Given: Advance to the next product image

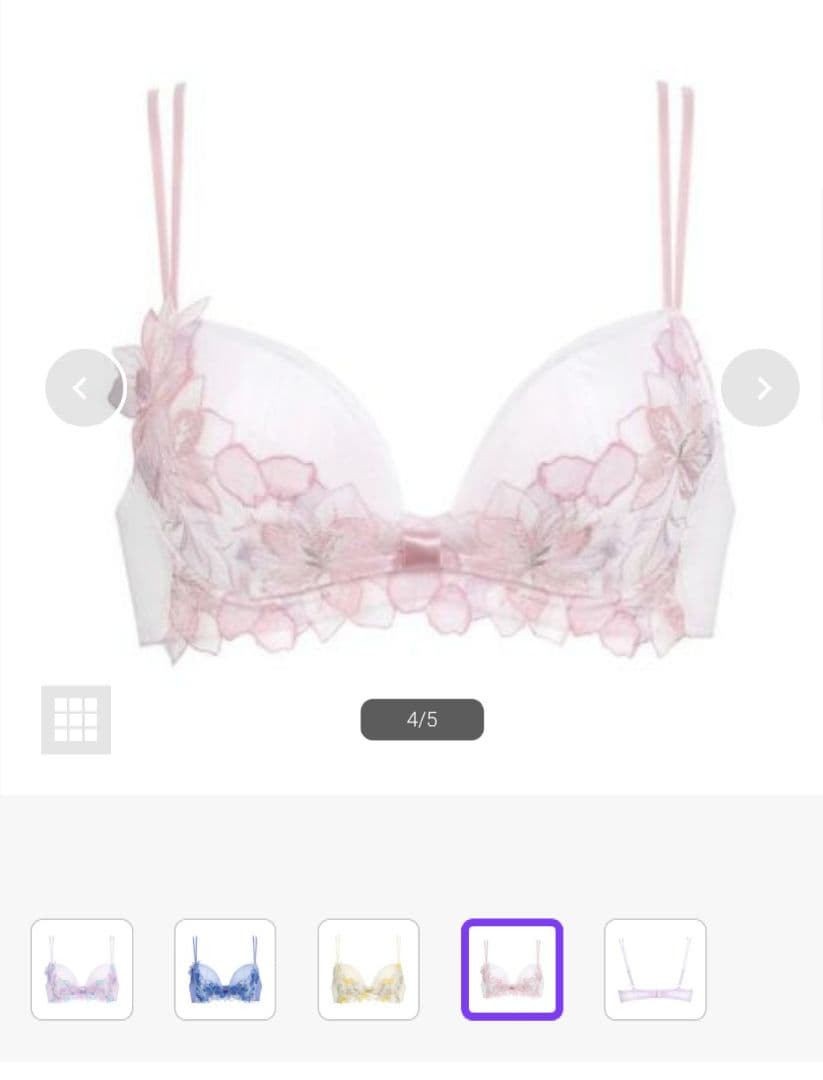Looking at the screenshot, I should (760, 388).
